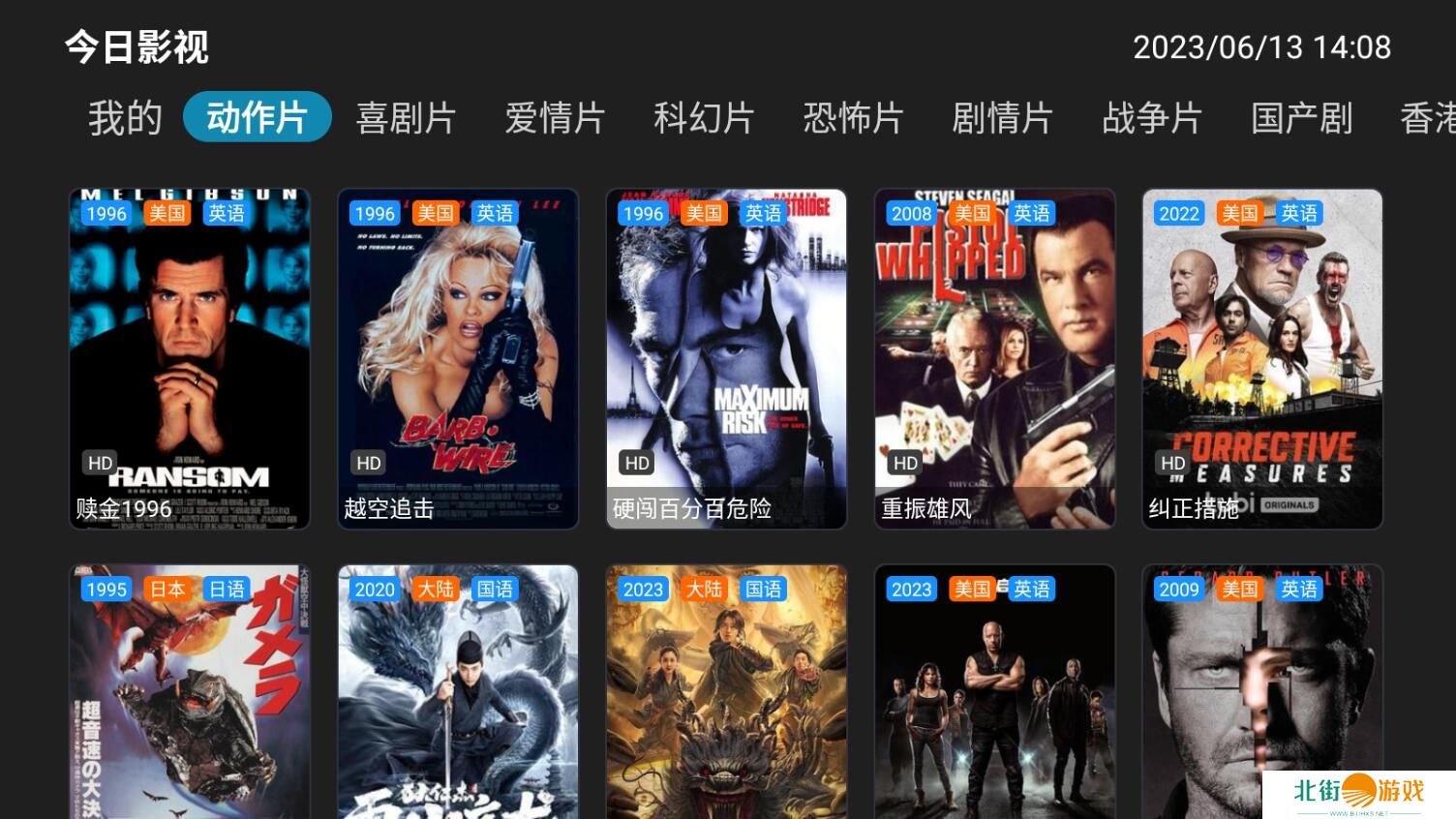The height and width of the screenshot is (819, 1456).
Task: Switch to the 喜剧片 tab
Action: (x=406, y=118)
